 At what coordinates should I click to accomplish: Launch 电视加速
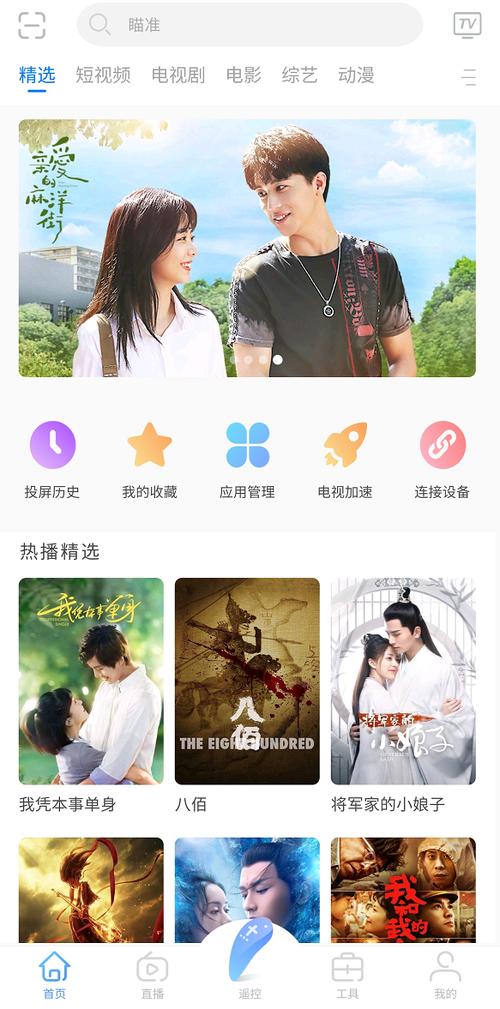click(x=345, y=460)
